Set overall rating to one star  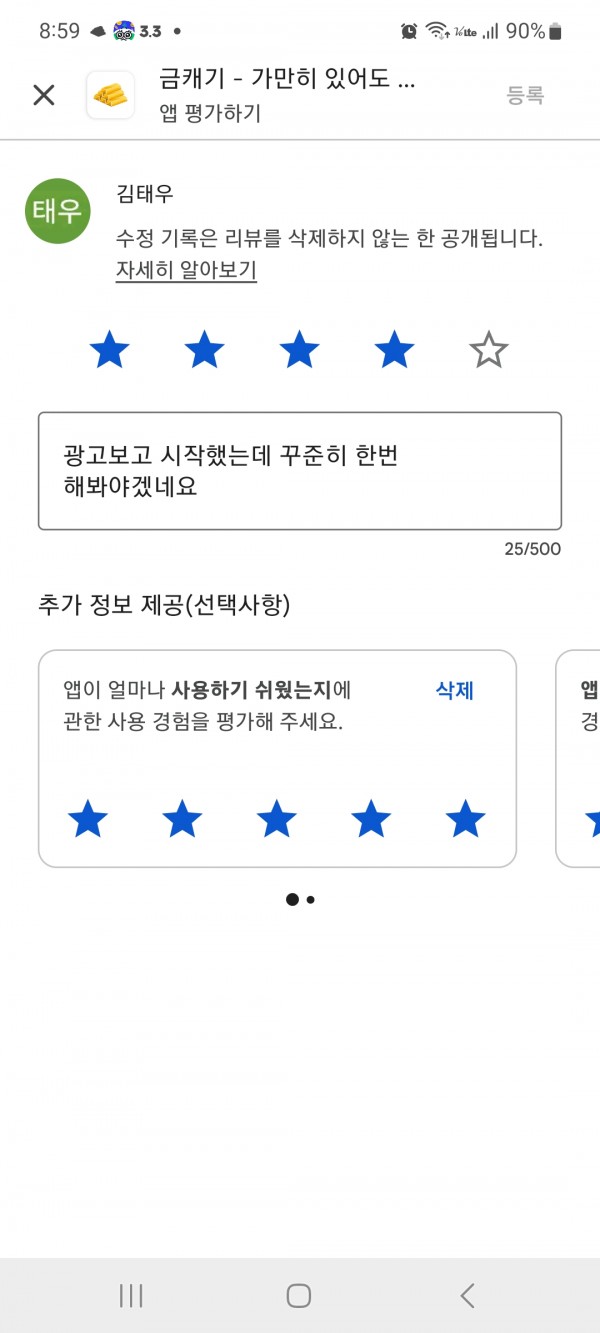pyautogui.click(x=109, y=351)
